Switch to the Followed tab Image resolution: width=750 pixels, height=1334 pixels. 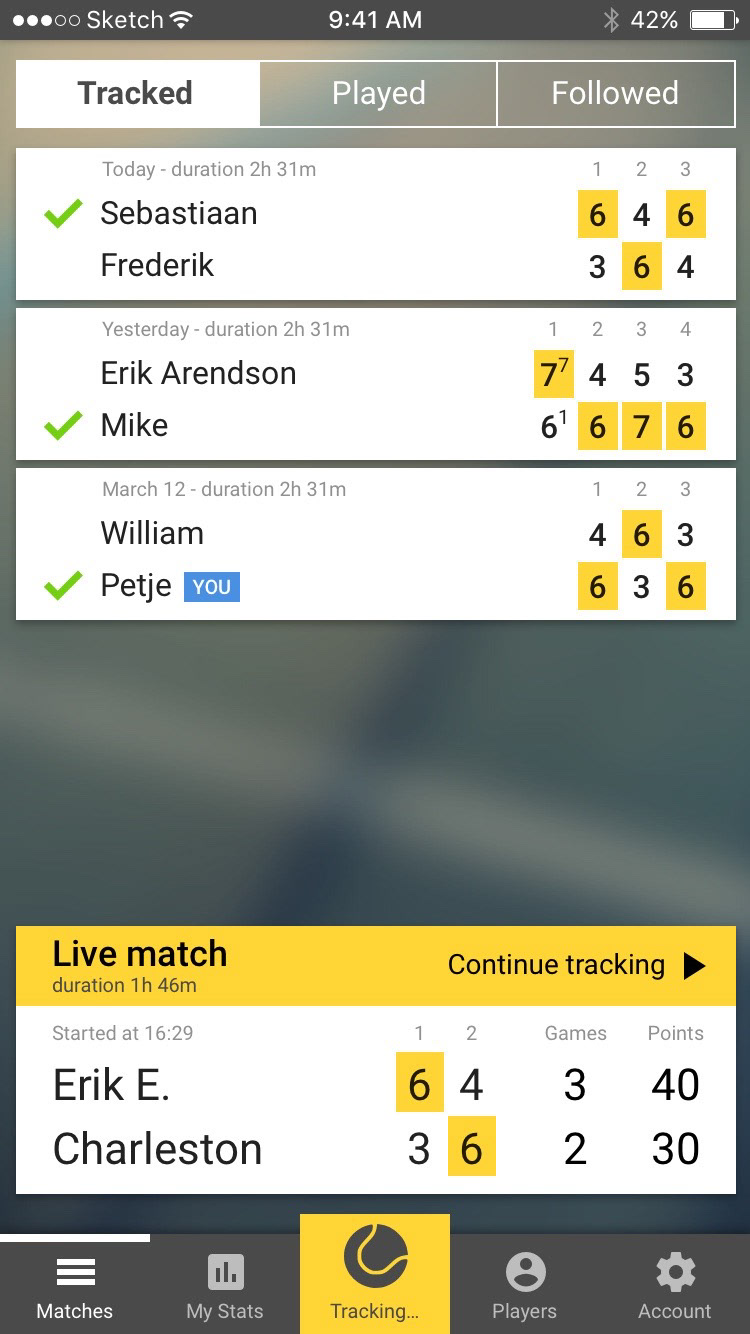point(615,94)
